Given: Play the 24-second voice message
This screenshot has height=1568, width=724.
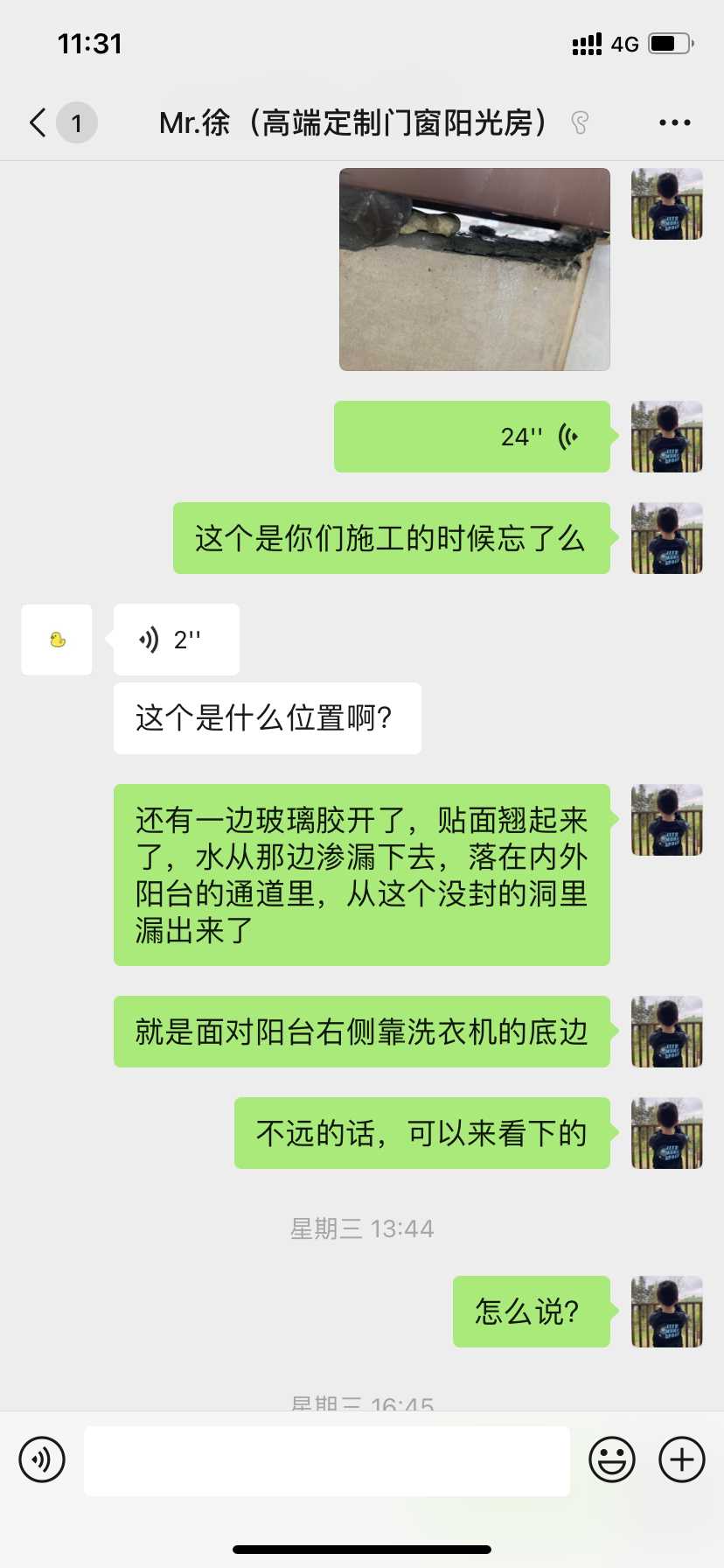Looking at the screenshot, I should [472, 437].
